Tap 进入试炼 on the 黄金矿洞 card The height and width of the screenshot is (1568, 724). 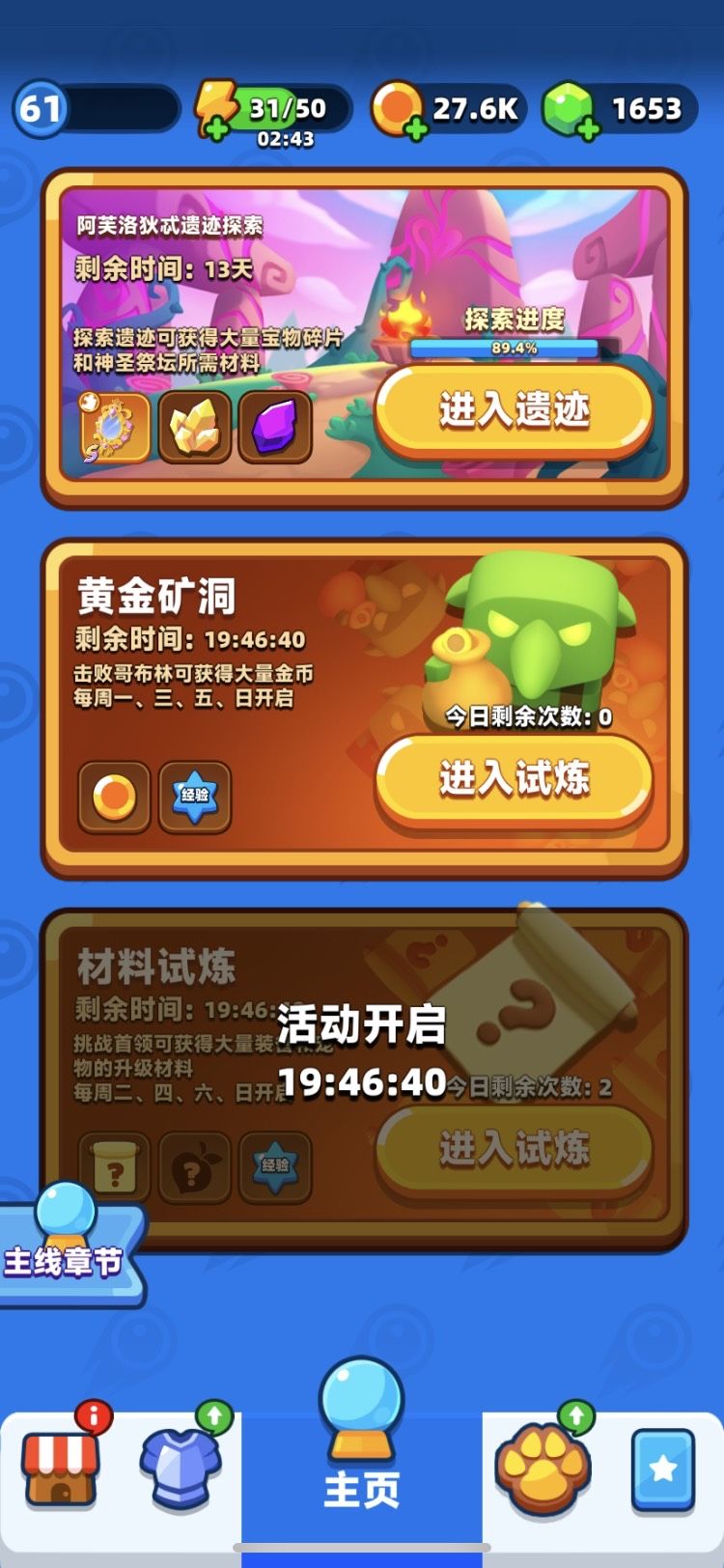(514, 778)
